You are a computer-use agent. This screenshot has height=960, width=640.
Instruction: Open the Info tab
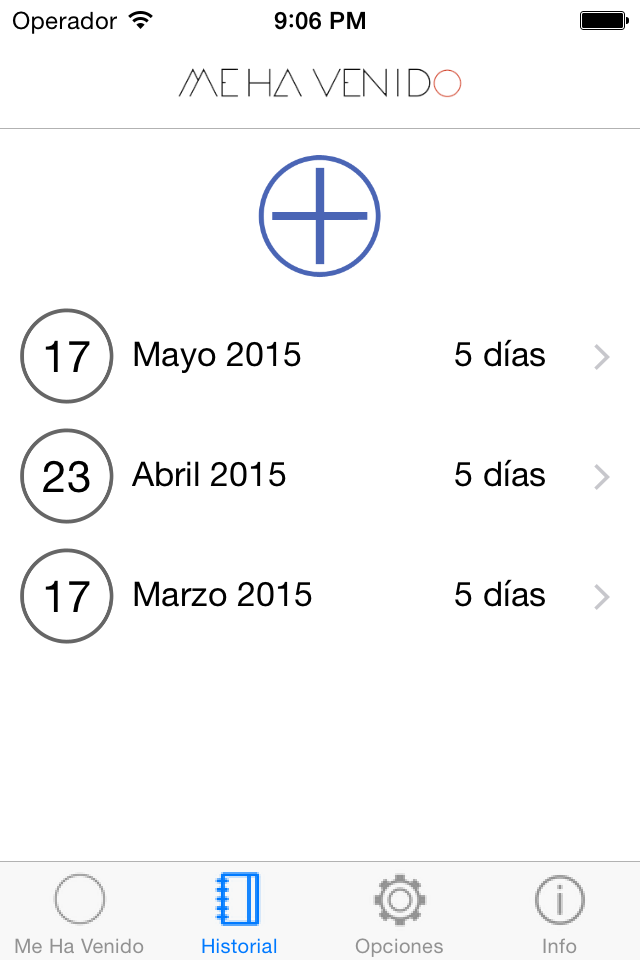(x=559, y=913)
